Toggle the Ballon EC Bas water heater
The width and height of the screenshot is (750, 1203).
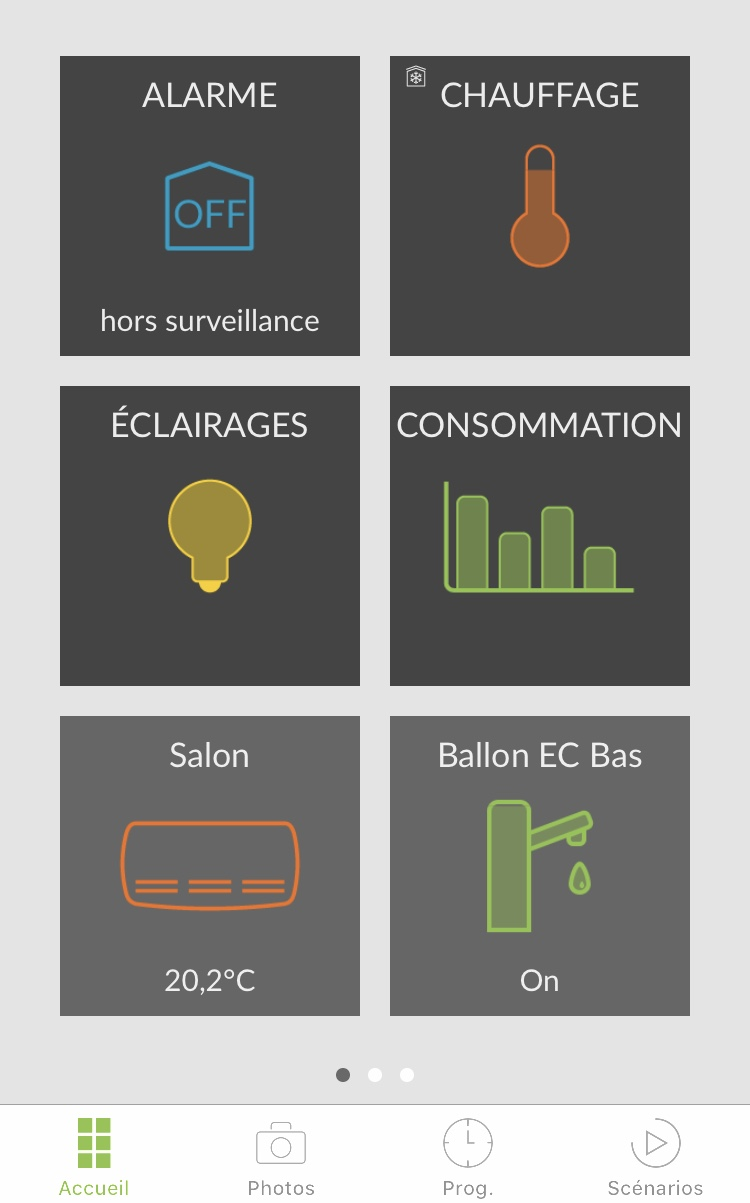540,866
